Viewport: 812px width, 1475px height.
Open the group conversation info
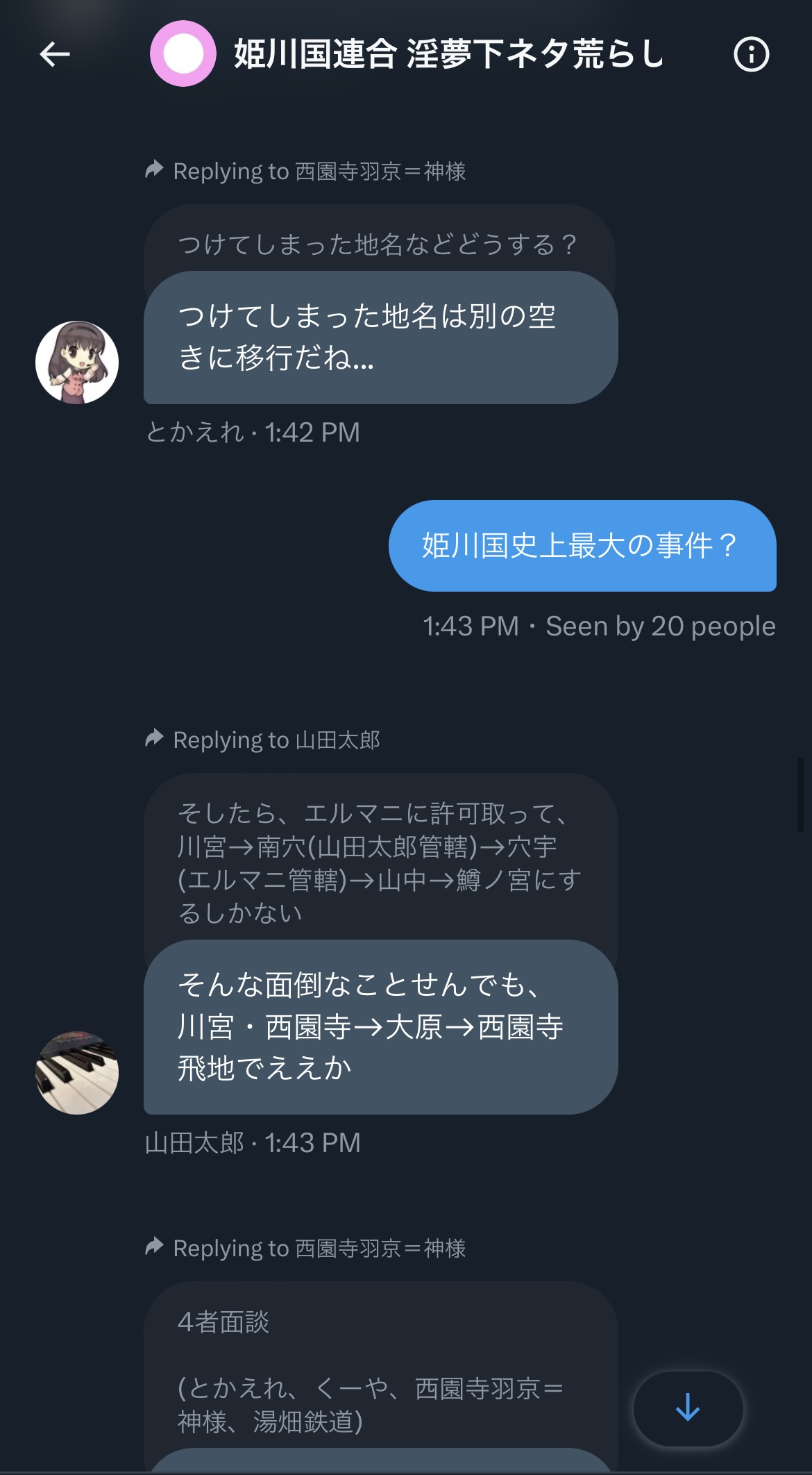[x=751, y=54]
